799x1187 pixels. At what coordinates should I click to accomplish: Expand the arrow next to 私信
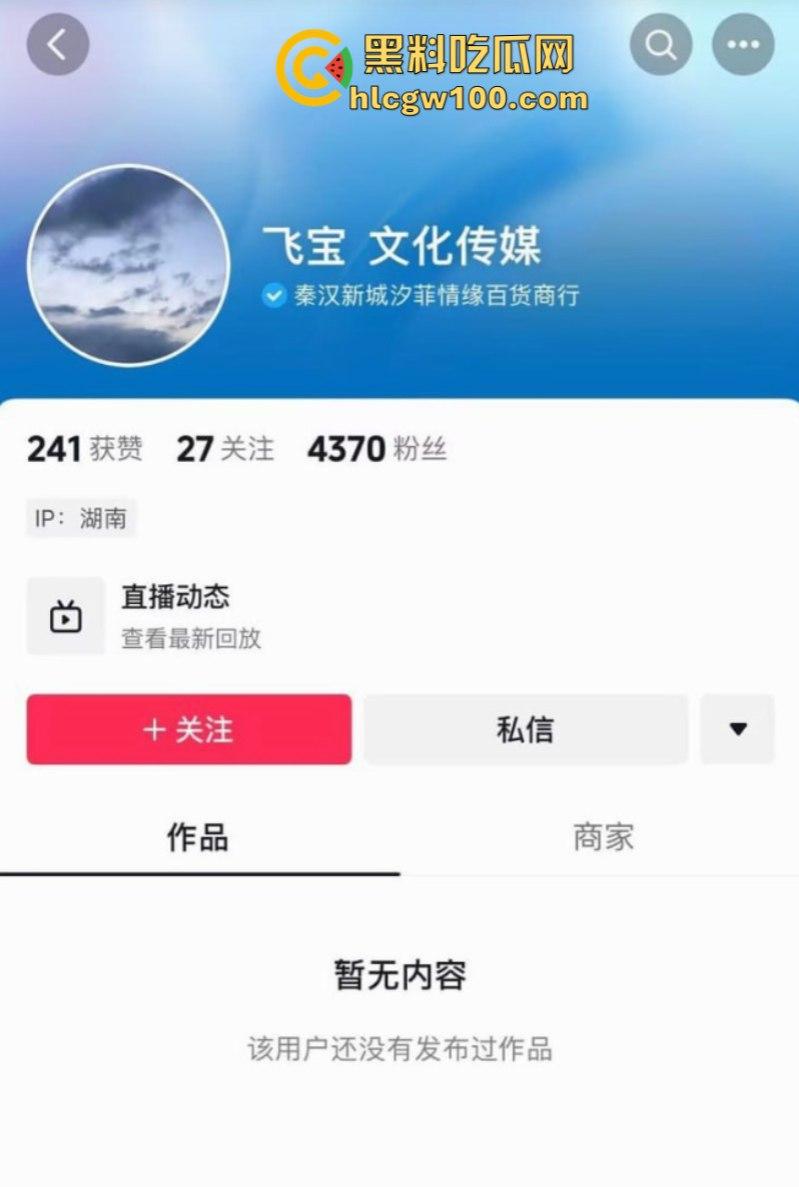coord(737,730)
